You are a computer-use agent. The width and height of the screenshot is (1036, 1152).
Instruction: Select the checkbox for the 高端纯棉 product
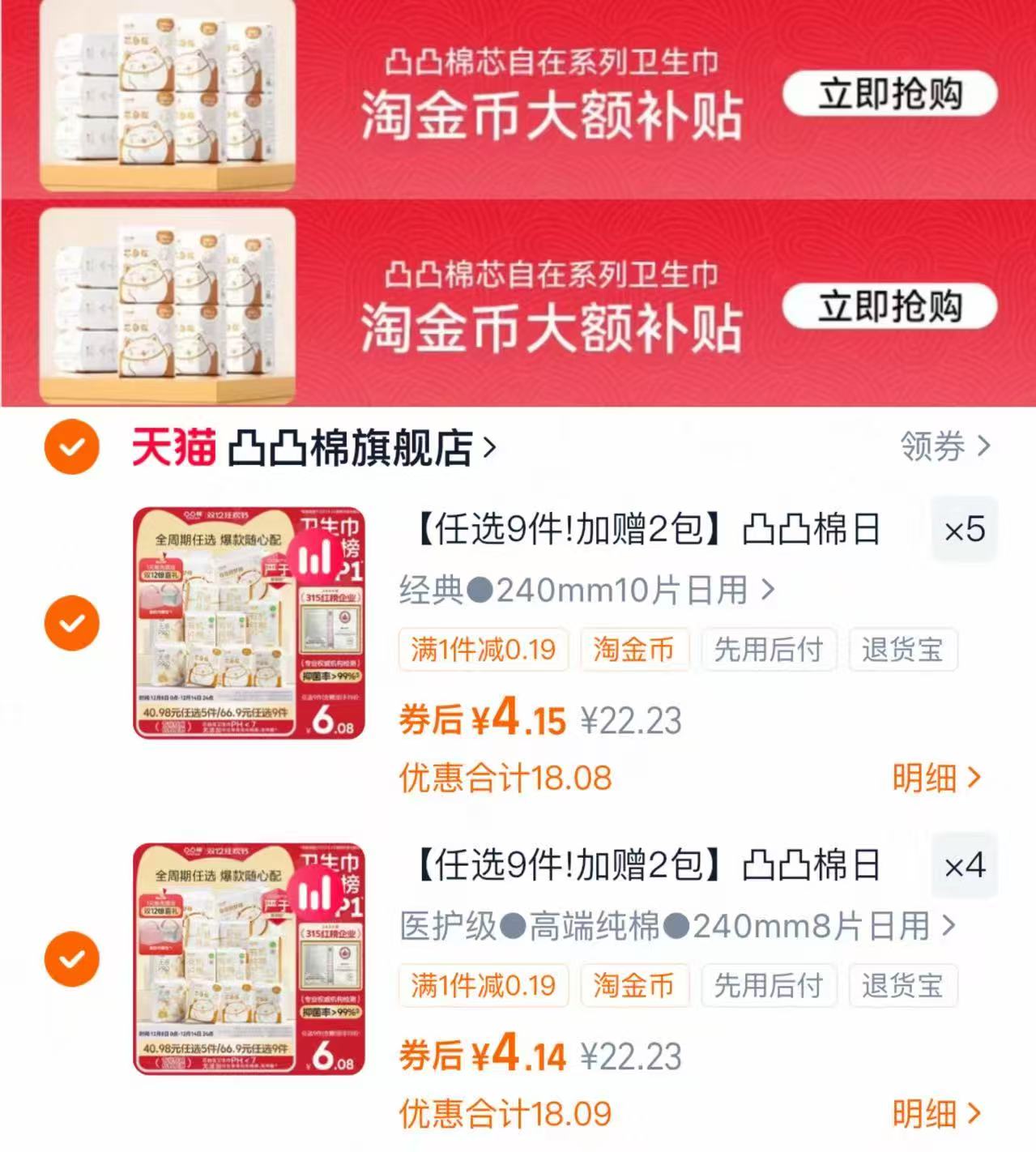pyautogui.click(x=73, y=959)
